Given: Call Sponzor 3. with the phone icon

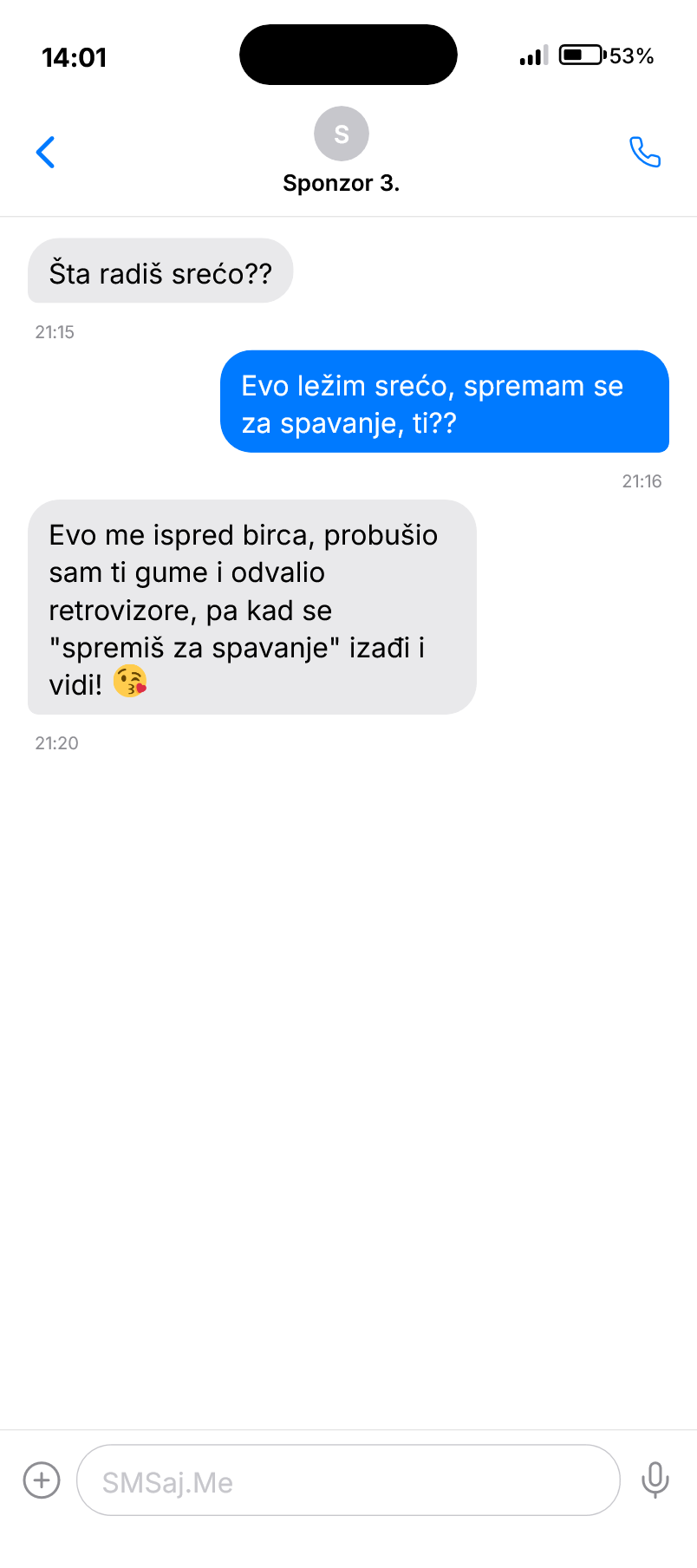Looking at the screenshot, I should pos(644,153).
